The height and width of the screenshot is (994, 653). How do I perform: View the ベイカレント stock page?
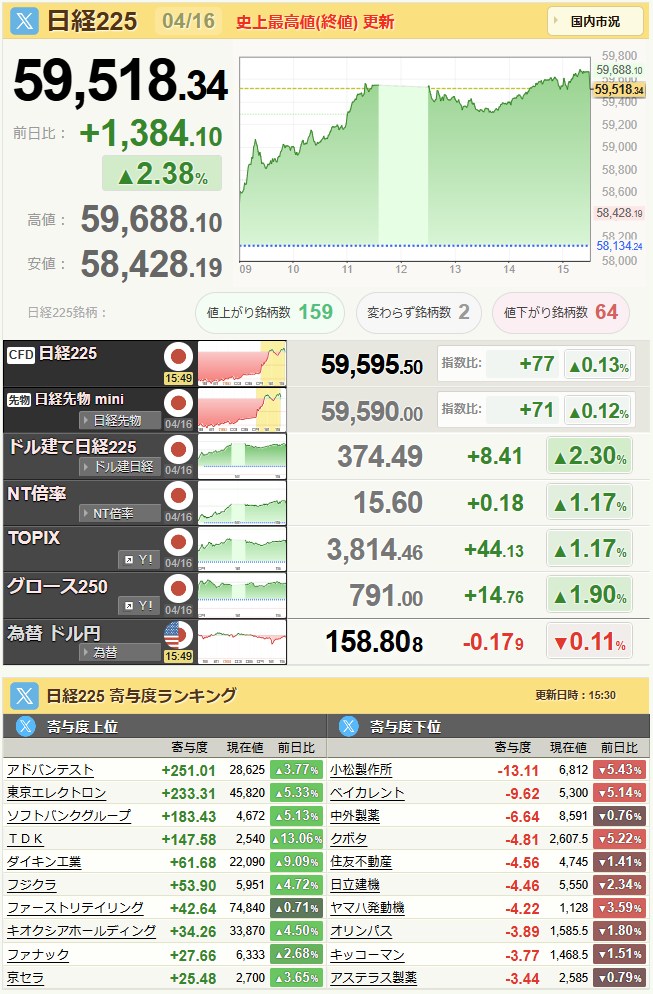[x=367, y=793]
